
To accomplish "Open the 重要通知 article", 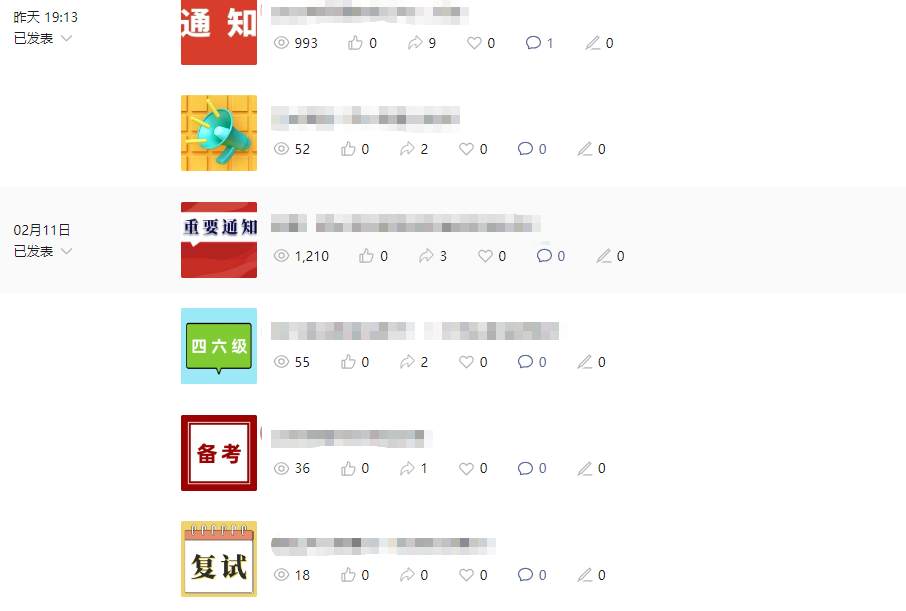I will 219,240.
